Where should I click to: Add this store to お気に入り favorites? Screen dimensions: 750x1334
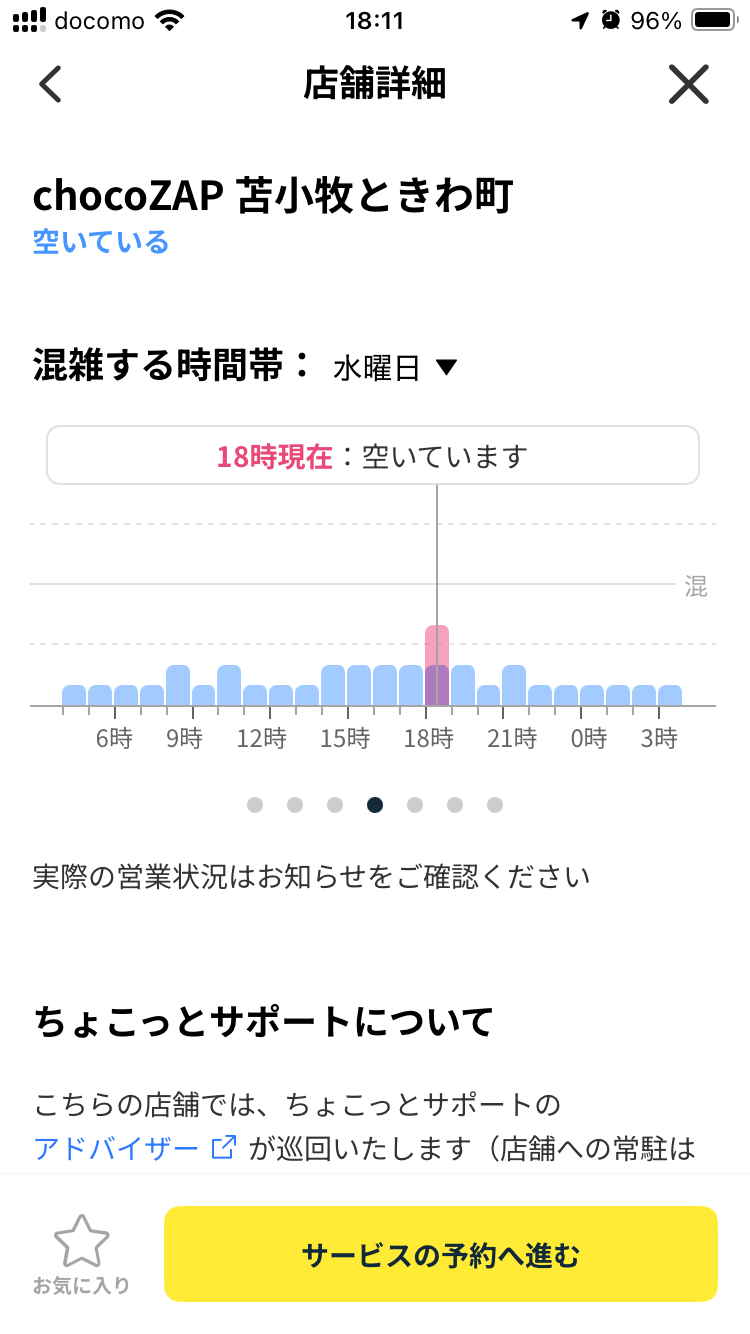(81, 1254)
